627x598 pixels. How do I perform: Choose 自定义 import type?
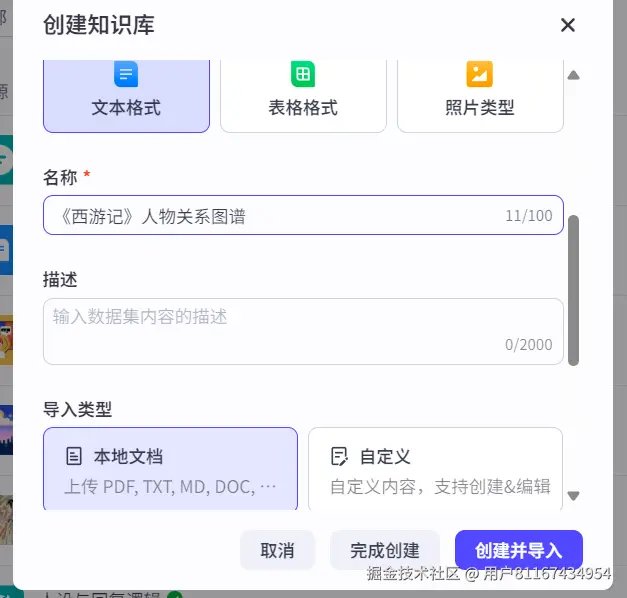(x=435, y=470)
